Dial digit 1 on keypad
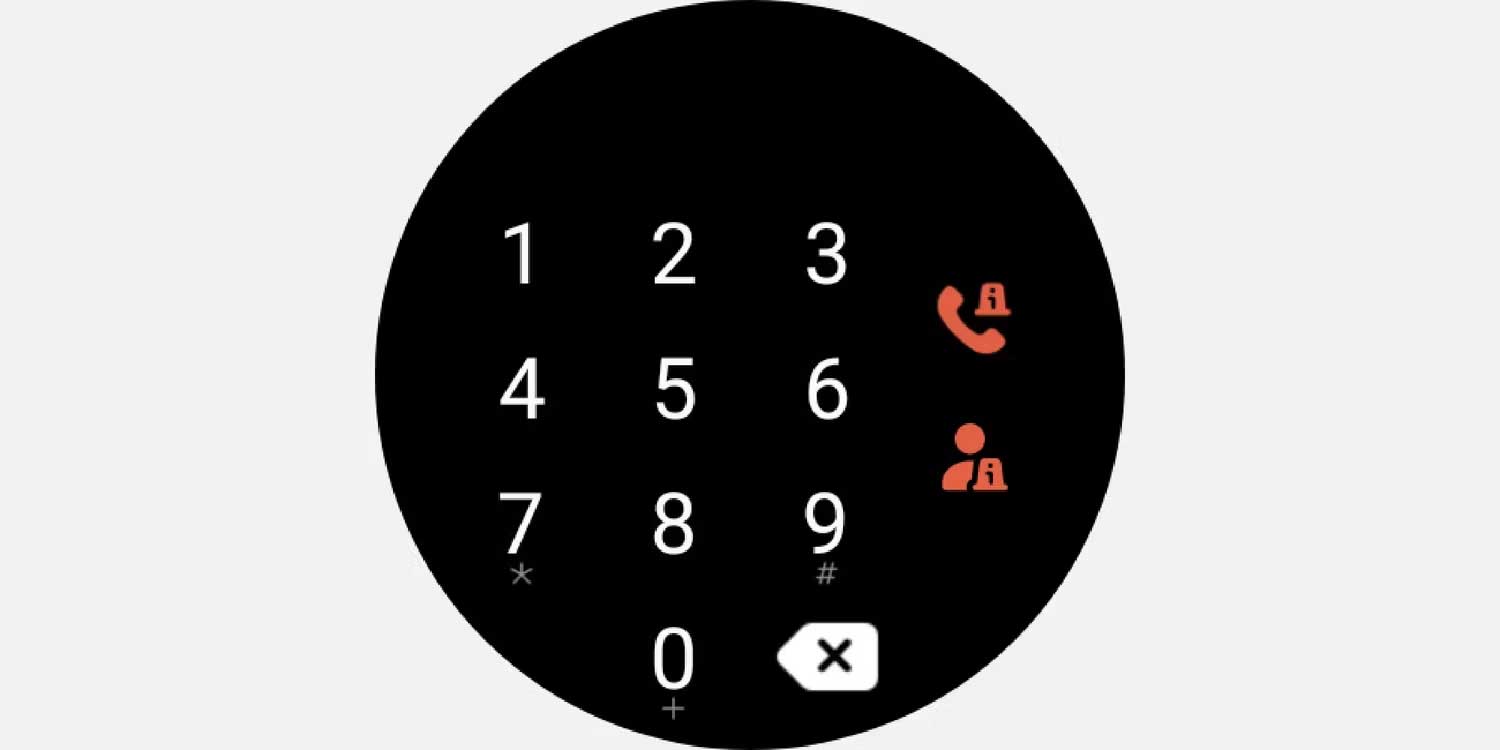The width and height of the screenshot is (1500, 750). [521, 254]
